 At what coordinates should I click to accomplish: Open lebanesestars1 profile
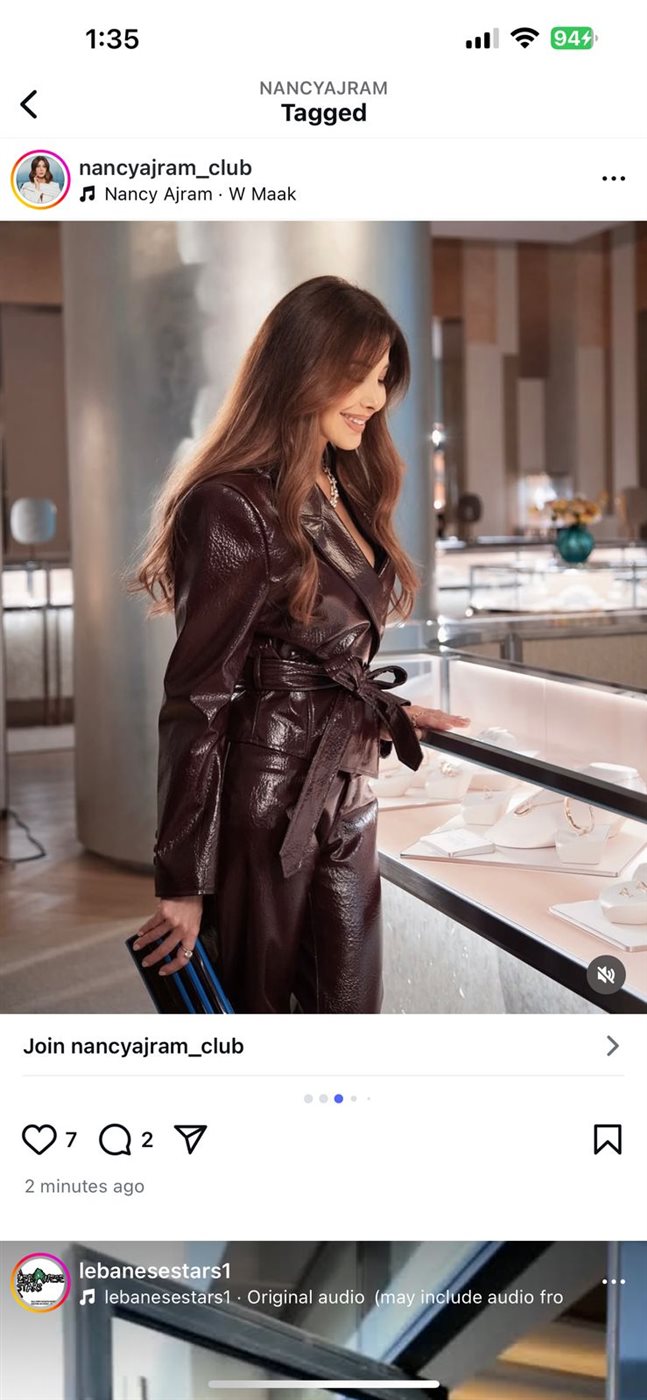pyautogui.click(x=40, y=1283)
